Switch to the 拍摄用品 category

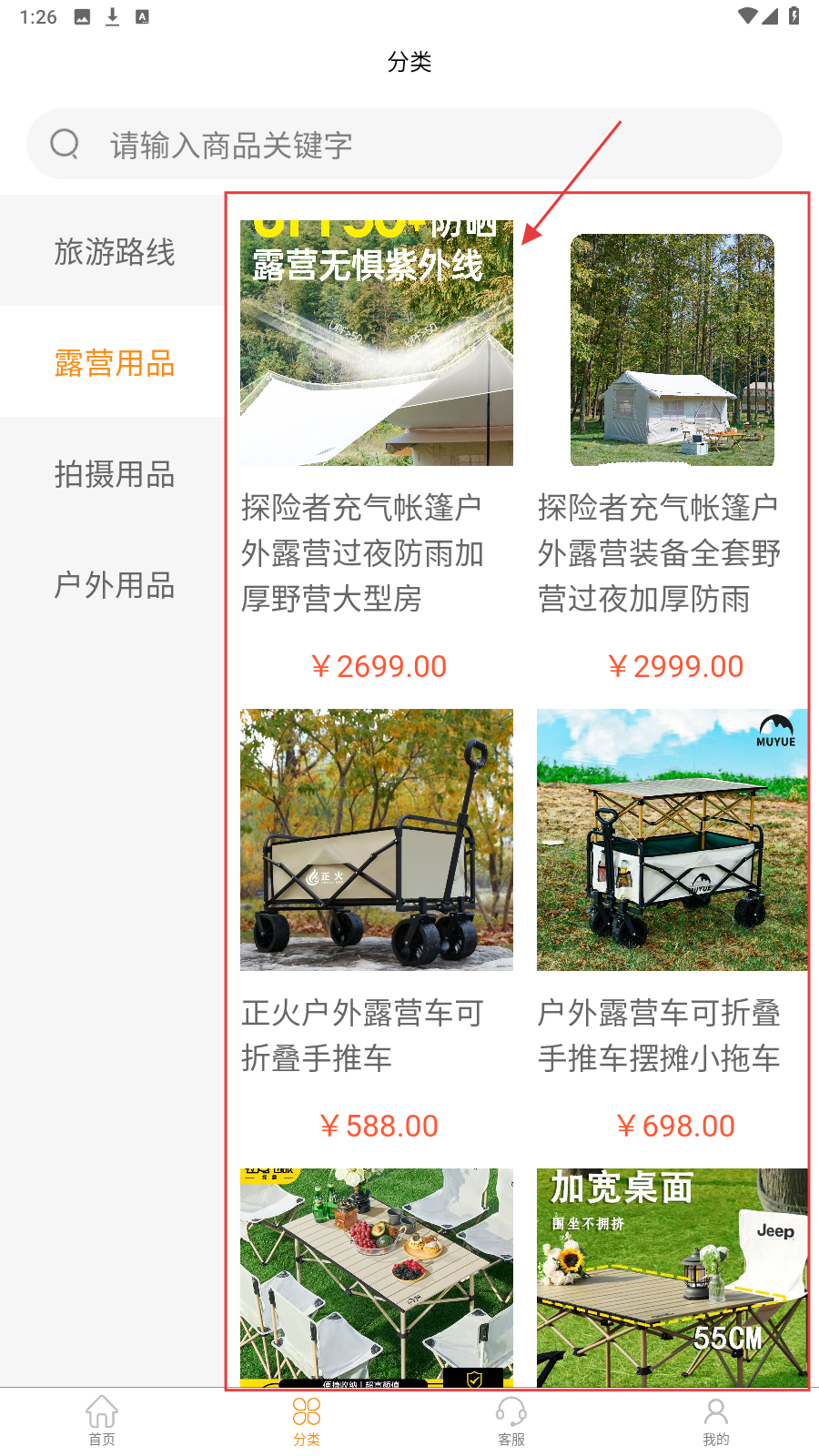click(114, 474)
